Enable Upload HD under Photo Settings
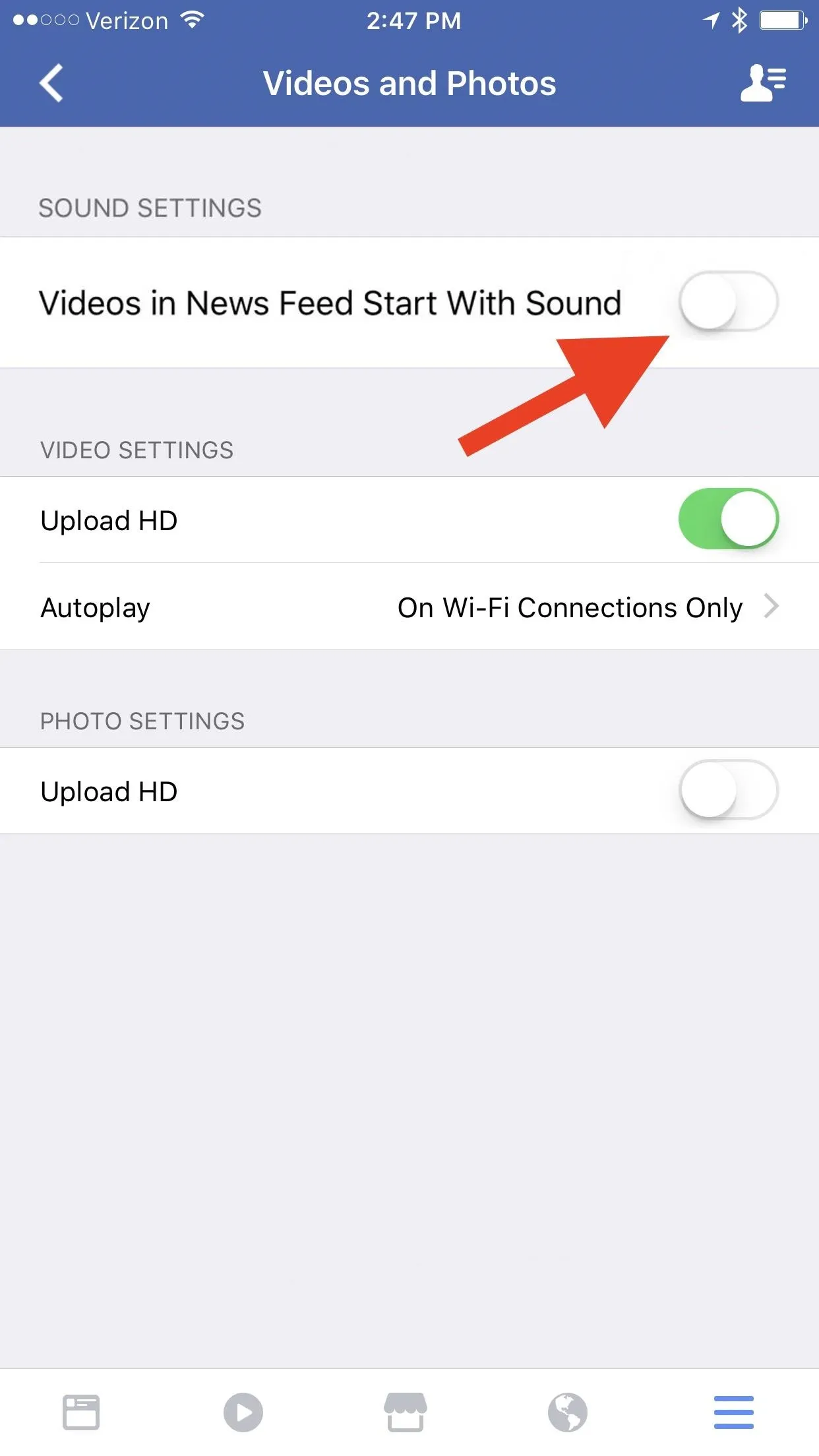The height and width of the screenshot is (1456, 819). click(x=729, y=790)
